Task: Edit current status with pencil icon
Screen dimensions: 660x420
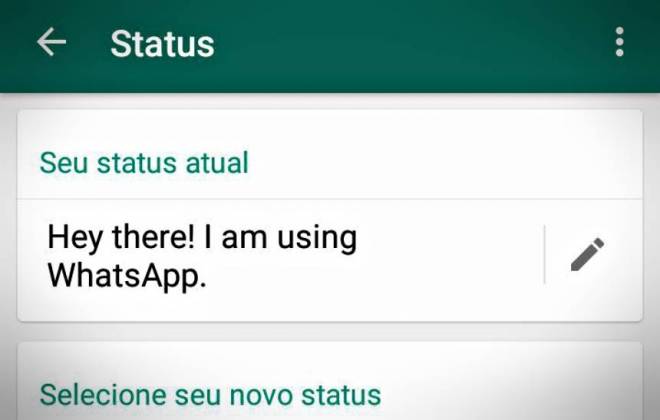Action: pos(588,254)
